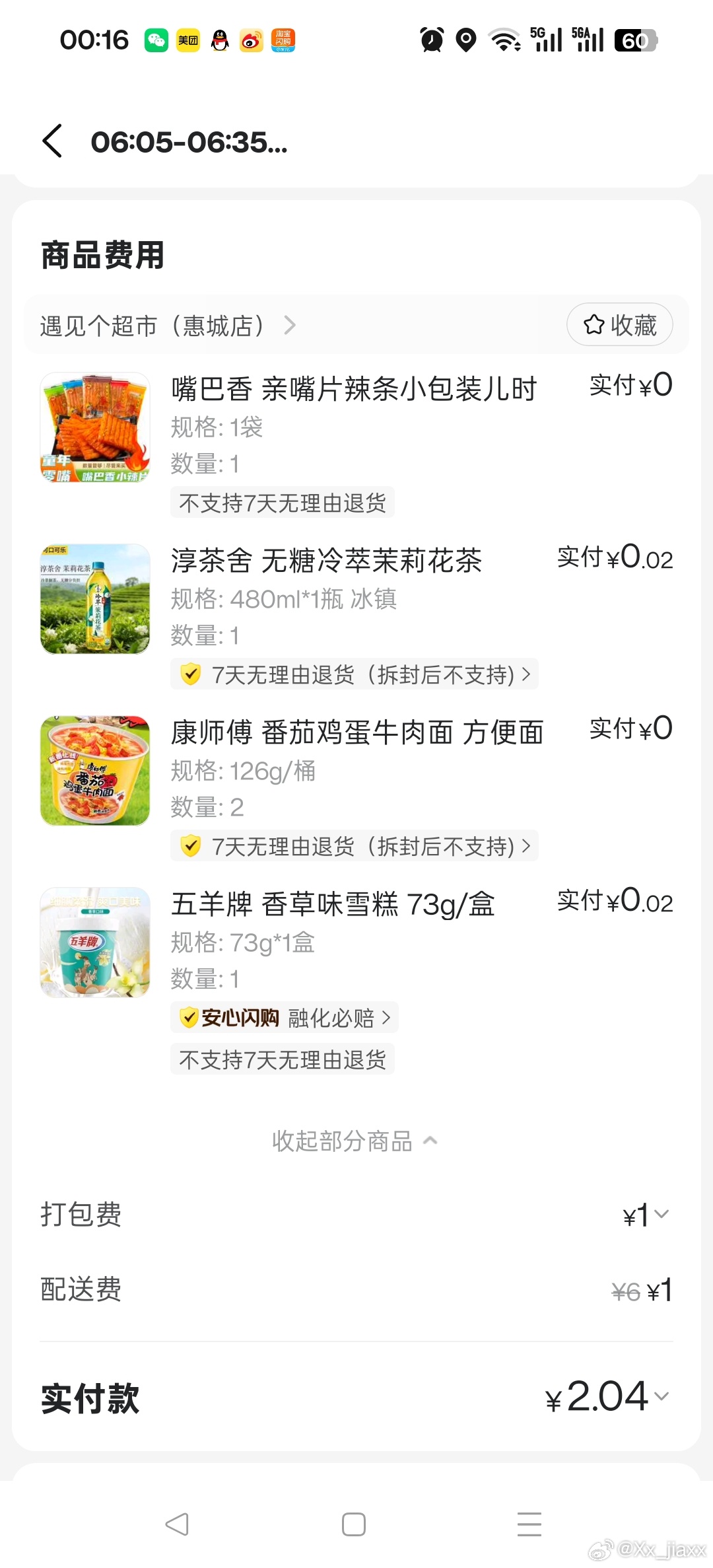This screenshot has height=1568, width=713.
Task: Expand the 实付款 ¥2.04 payment details
Action: click(x=607, y=1397)
